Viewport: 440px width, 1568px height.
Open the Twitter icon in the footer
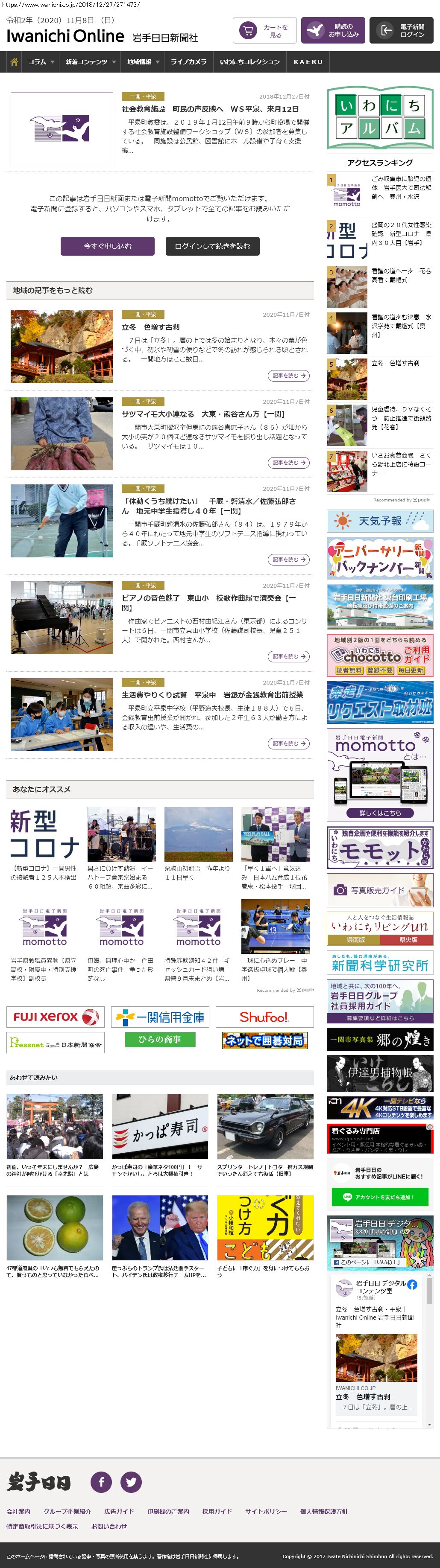131,1481
